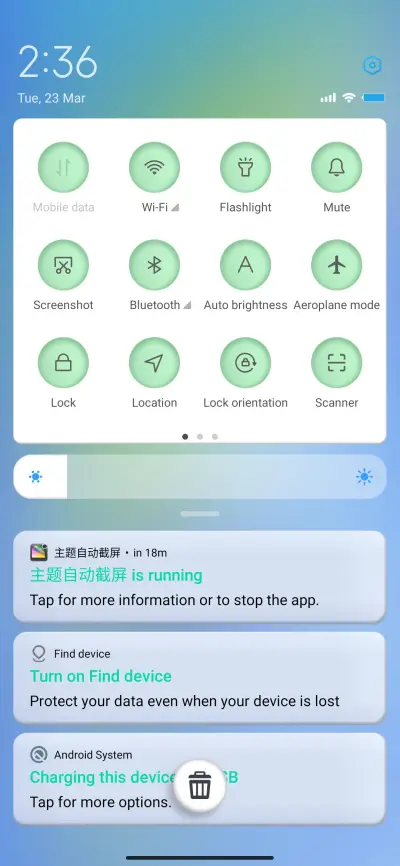The image size is (400, 866).
Task: Tap the Lock tile to lock the screen
Action: pyautogui.click(x=63, y=363)
